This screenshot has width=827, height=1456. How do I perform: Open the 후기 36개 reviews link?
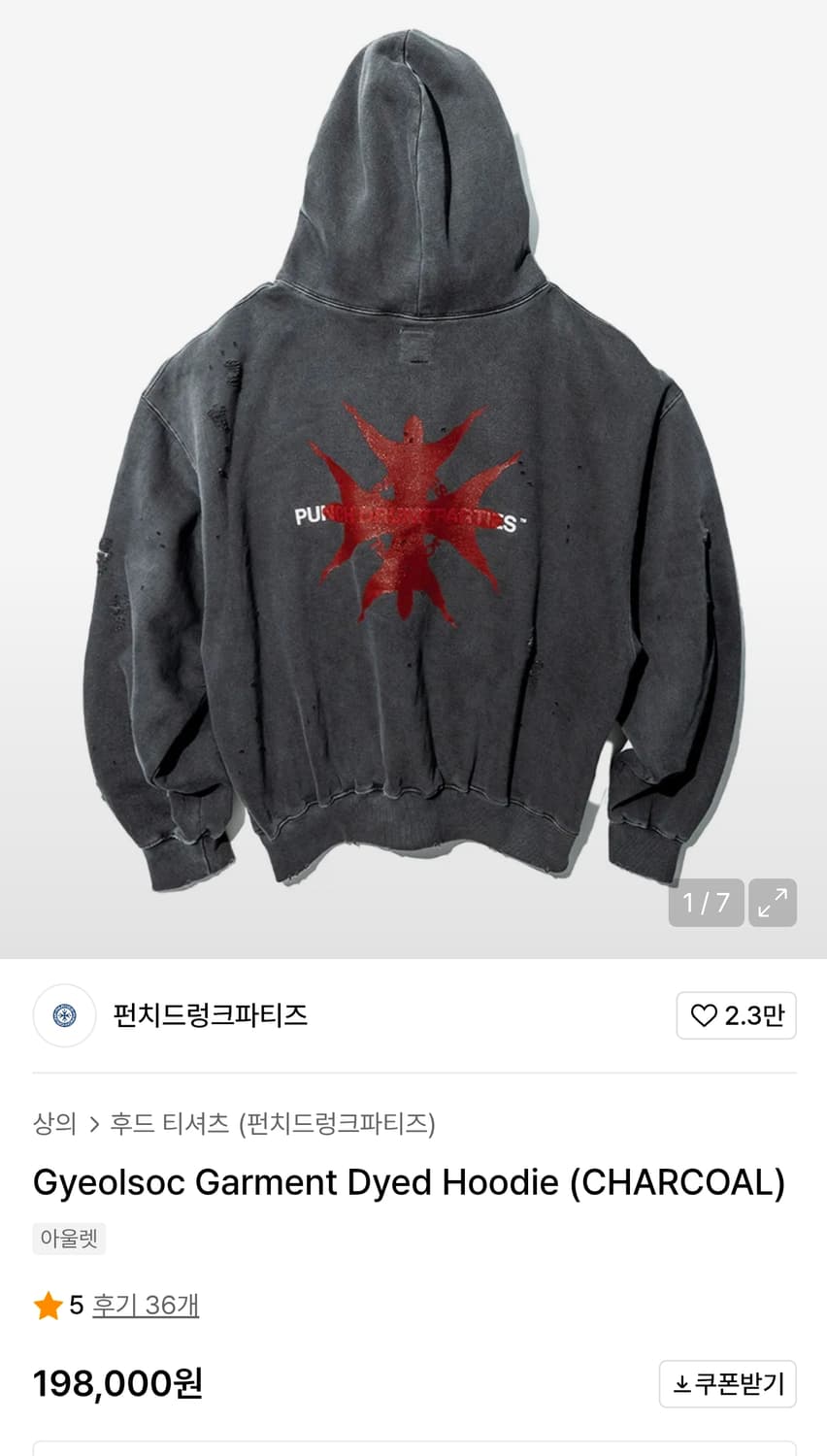coord(146,1306)
